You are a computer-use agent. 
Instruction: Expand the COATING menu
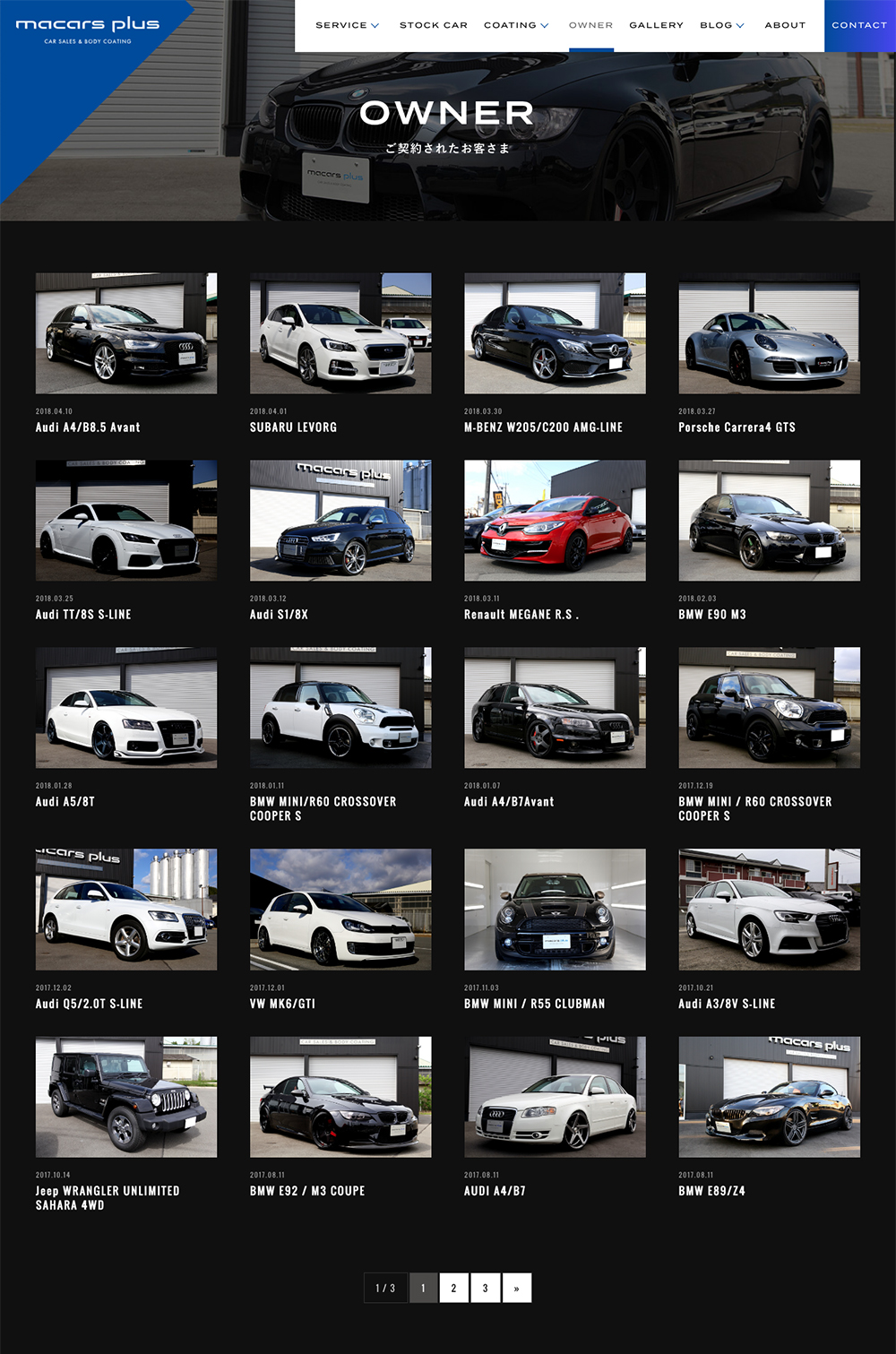(x=516, y=25)
